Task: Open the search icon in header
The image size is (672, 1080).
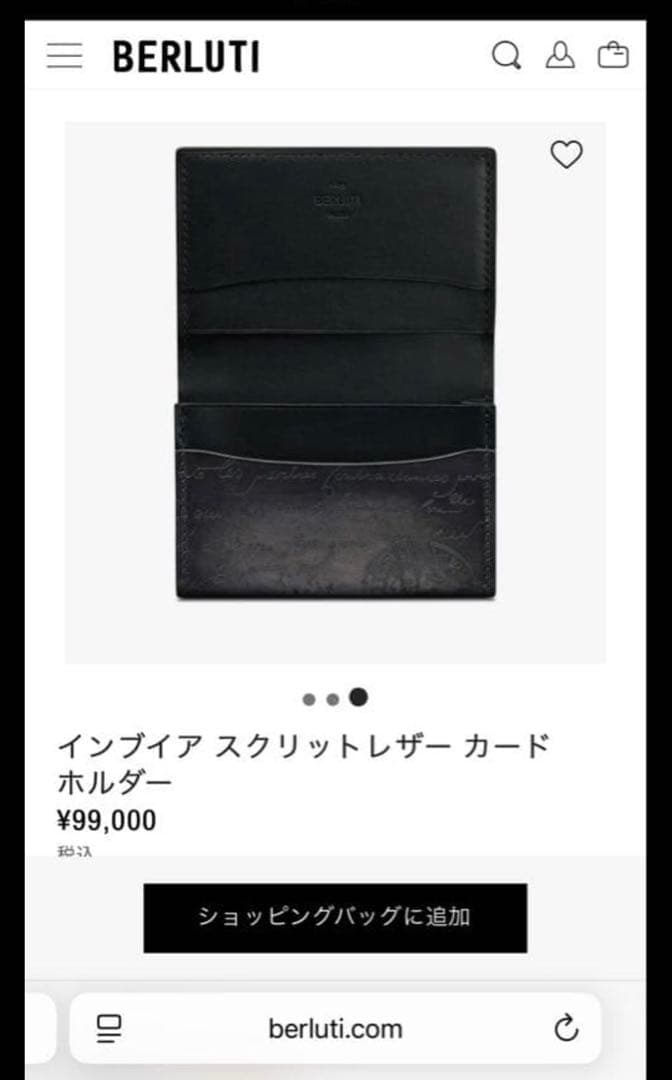Action: click(506, 56)
